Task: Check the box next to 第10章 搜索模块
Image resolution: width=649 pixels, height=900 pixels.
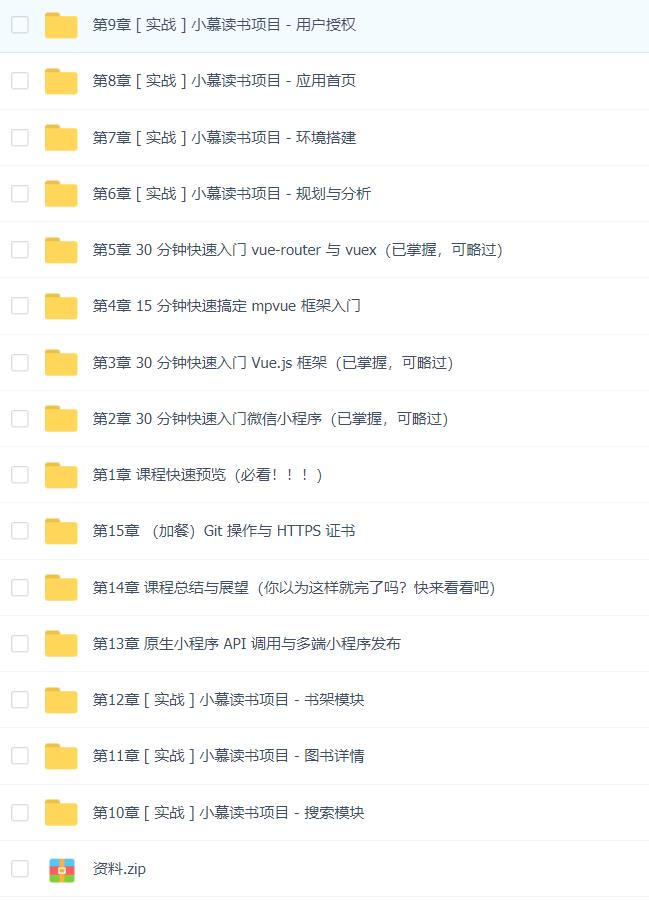Action: click(20, 813)
